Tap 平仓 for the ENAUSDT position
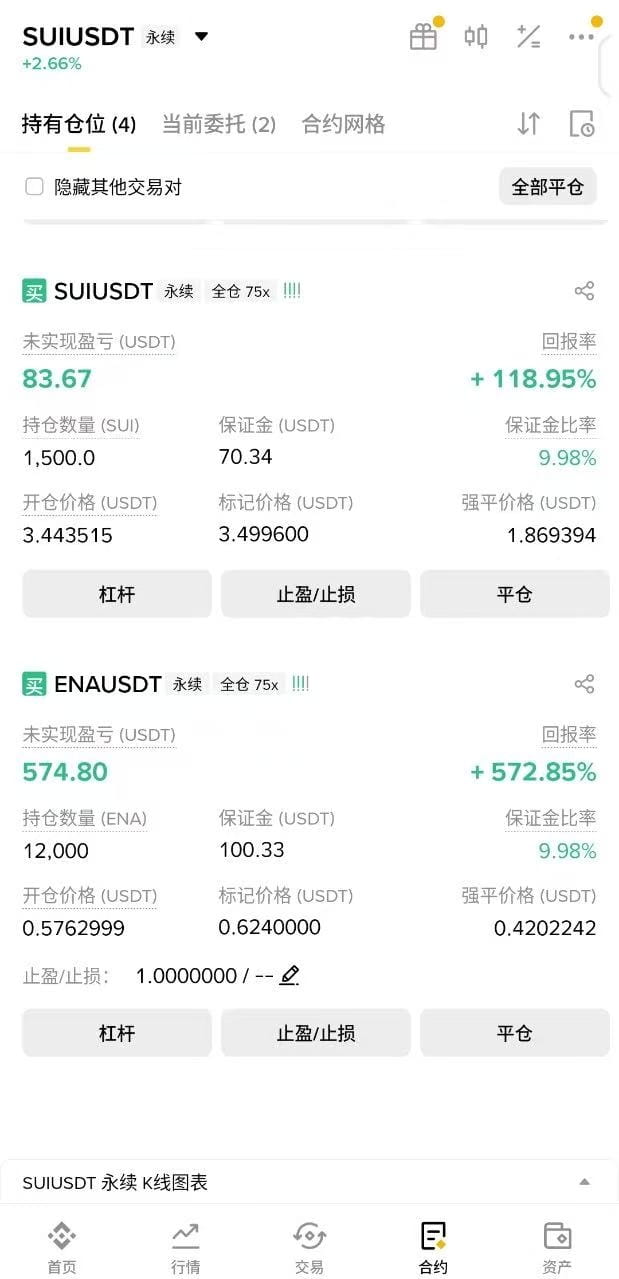This screenshot has height=1279, width=619. [x=514, y=1033]
